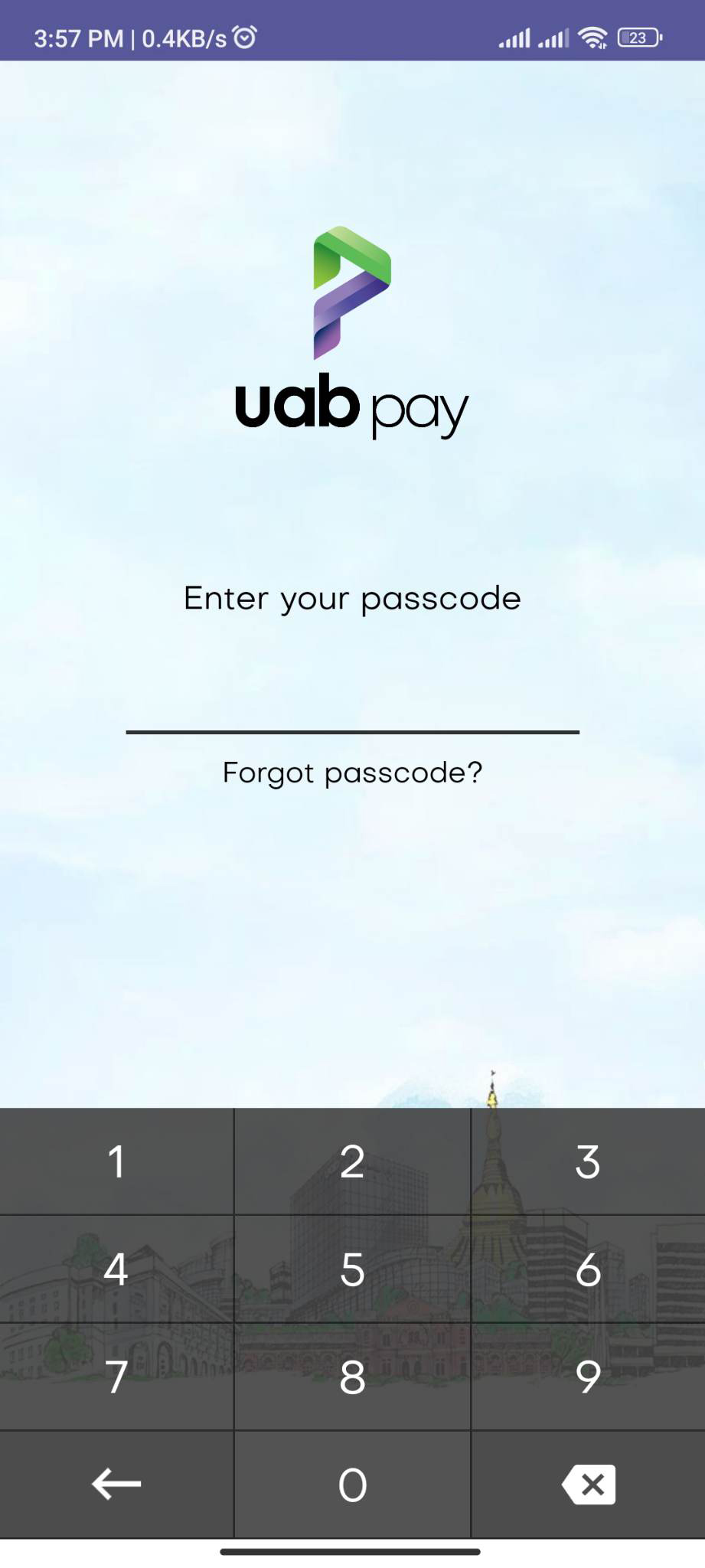Image resolution: width=705 pixels, height=1568 pixels.
Task: Enter digit 4 on the keypad
Action: (x=116, y=1269)
